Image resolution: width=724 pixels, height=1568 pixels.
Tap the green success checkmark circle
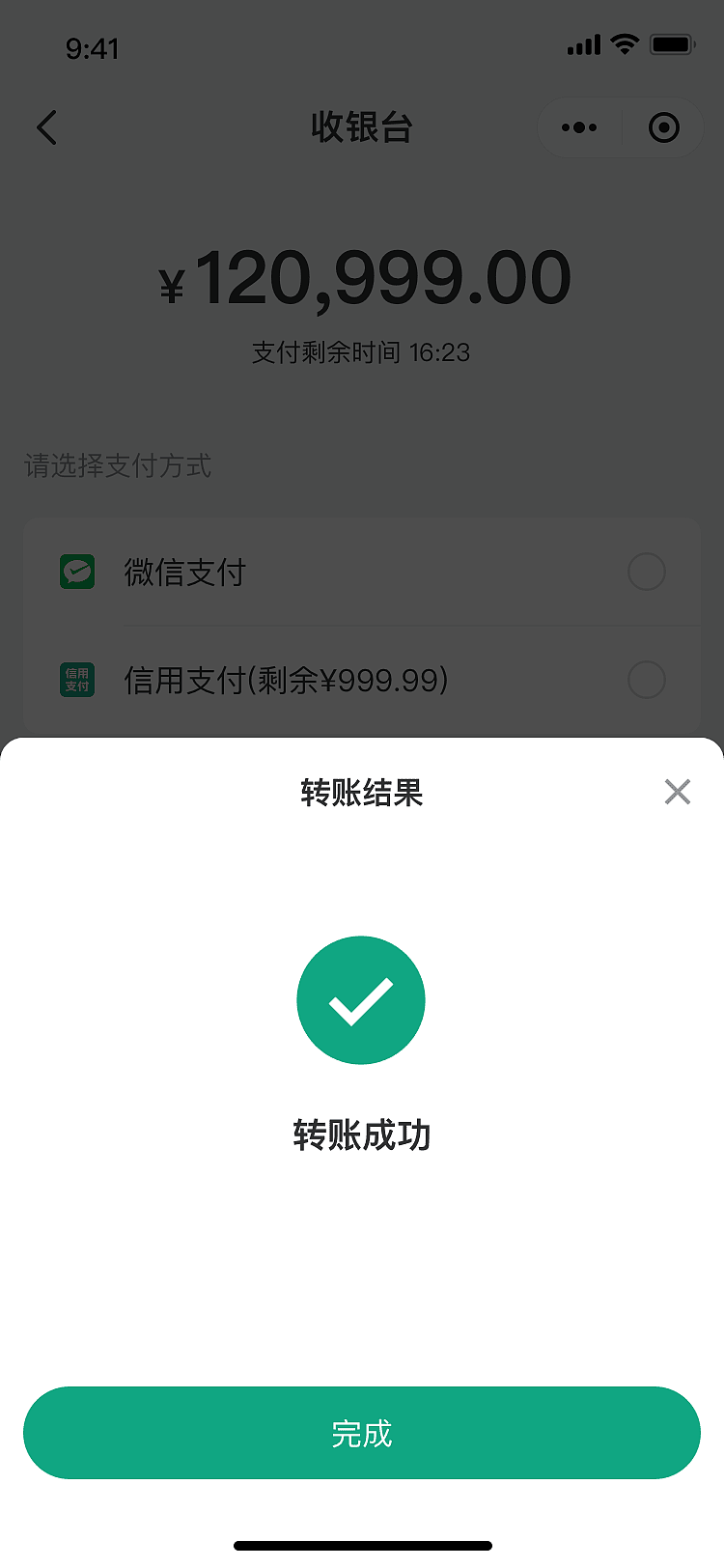tap(361, 1000)
